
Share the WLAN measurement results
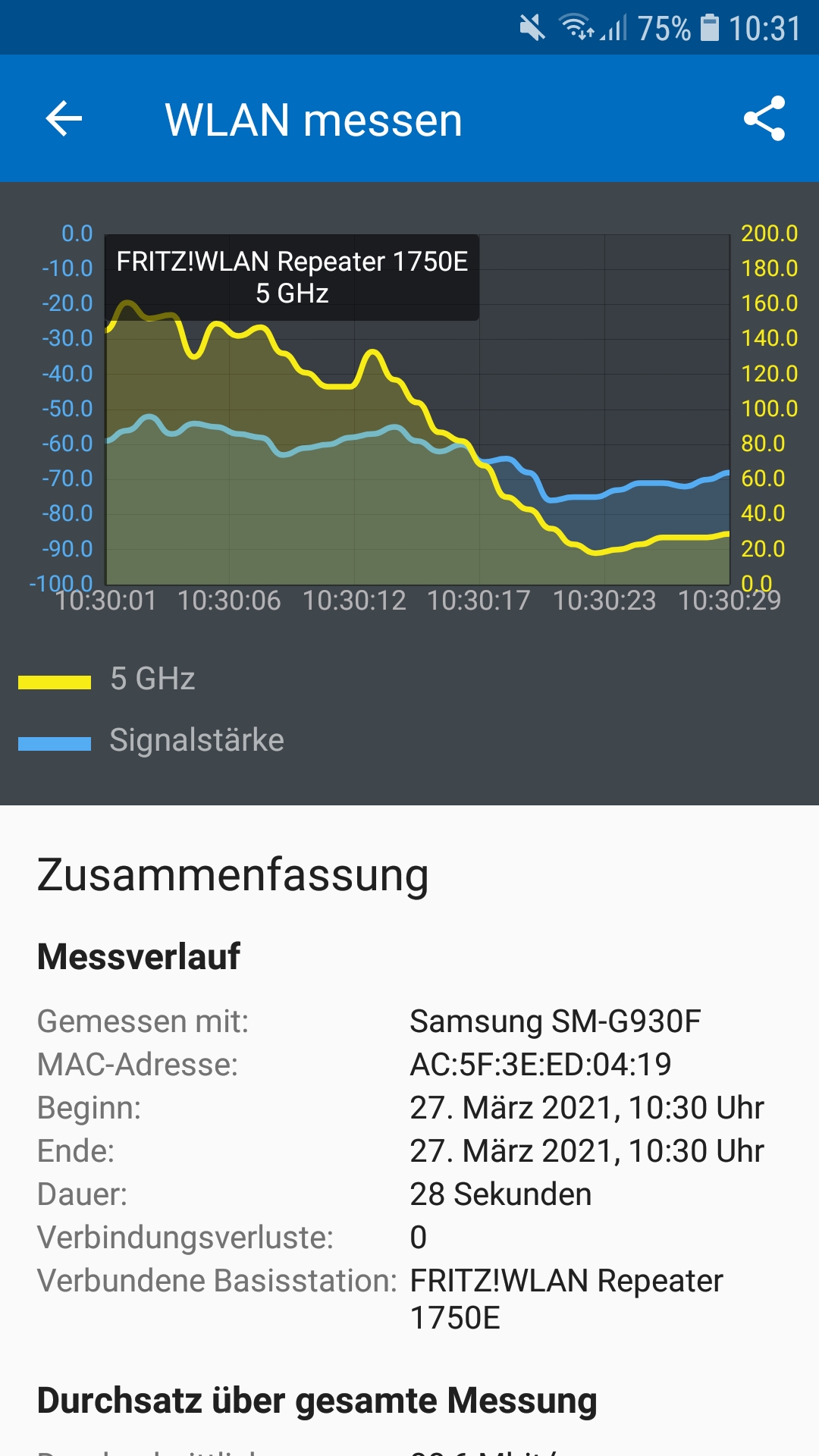point(764,119)
